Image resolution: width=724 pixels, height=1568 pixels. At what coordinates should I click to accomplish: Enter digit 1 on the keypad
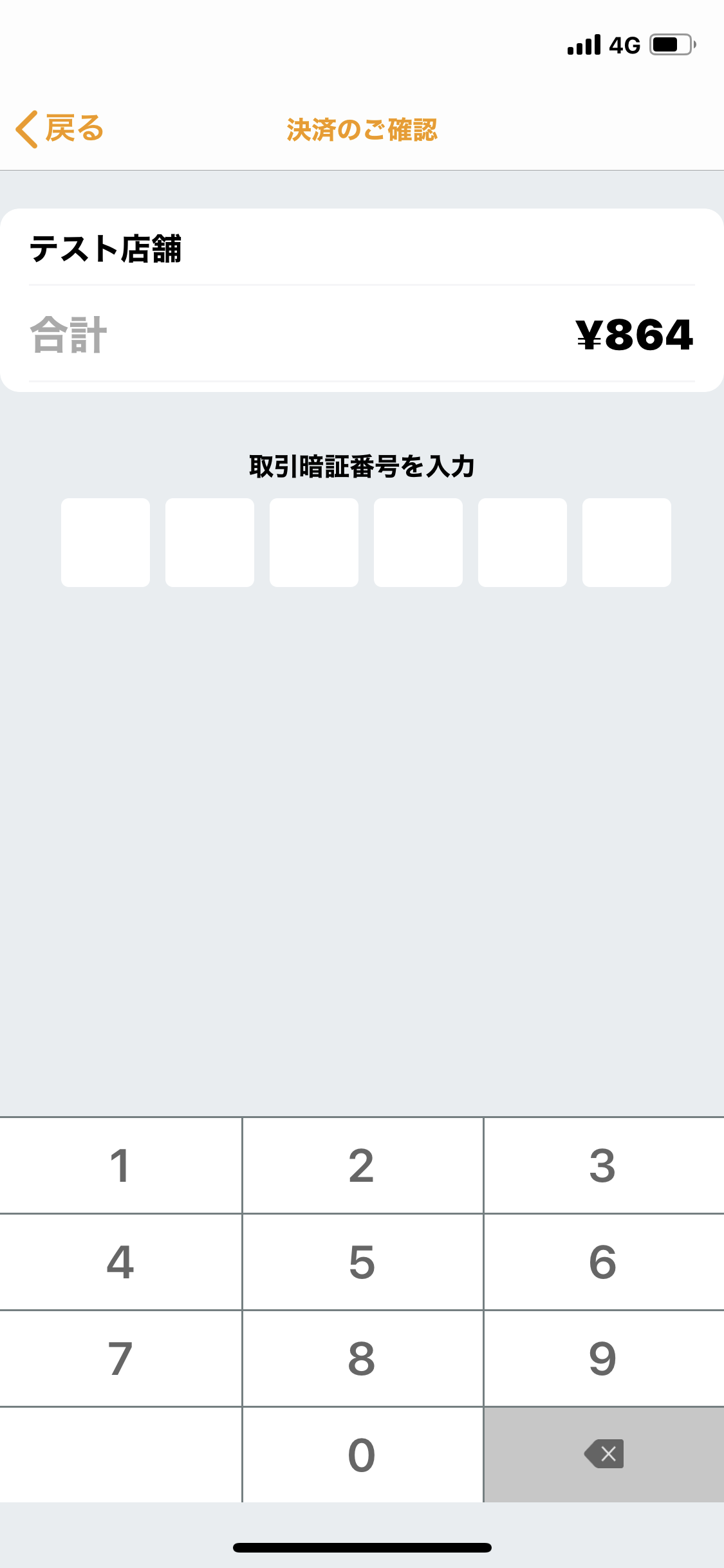click(120, 1166)
